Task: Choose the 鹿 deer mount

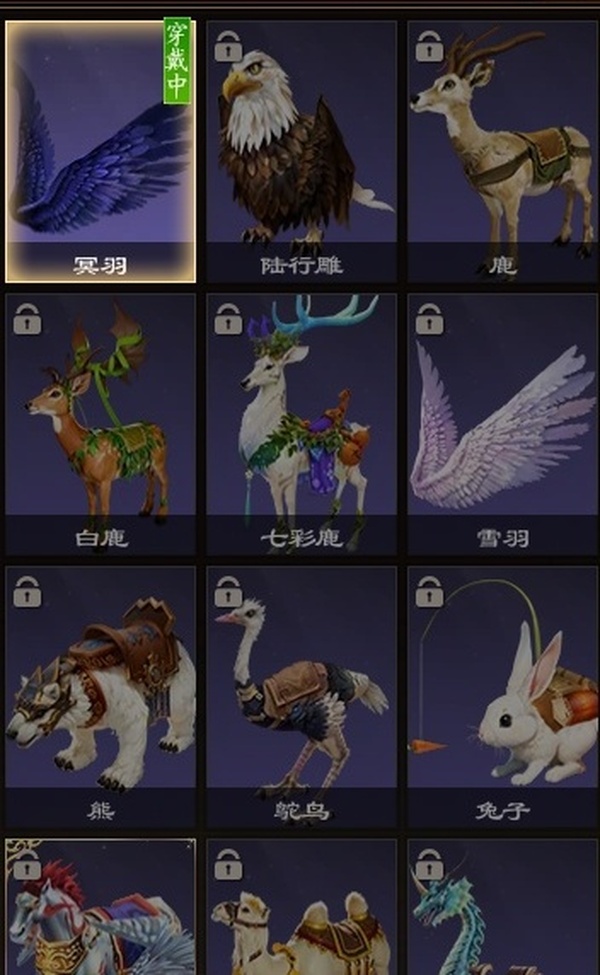Action: [x=501, y=150]
